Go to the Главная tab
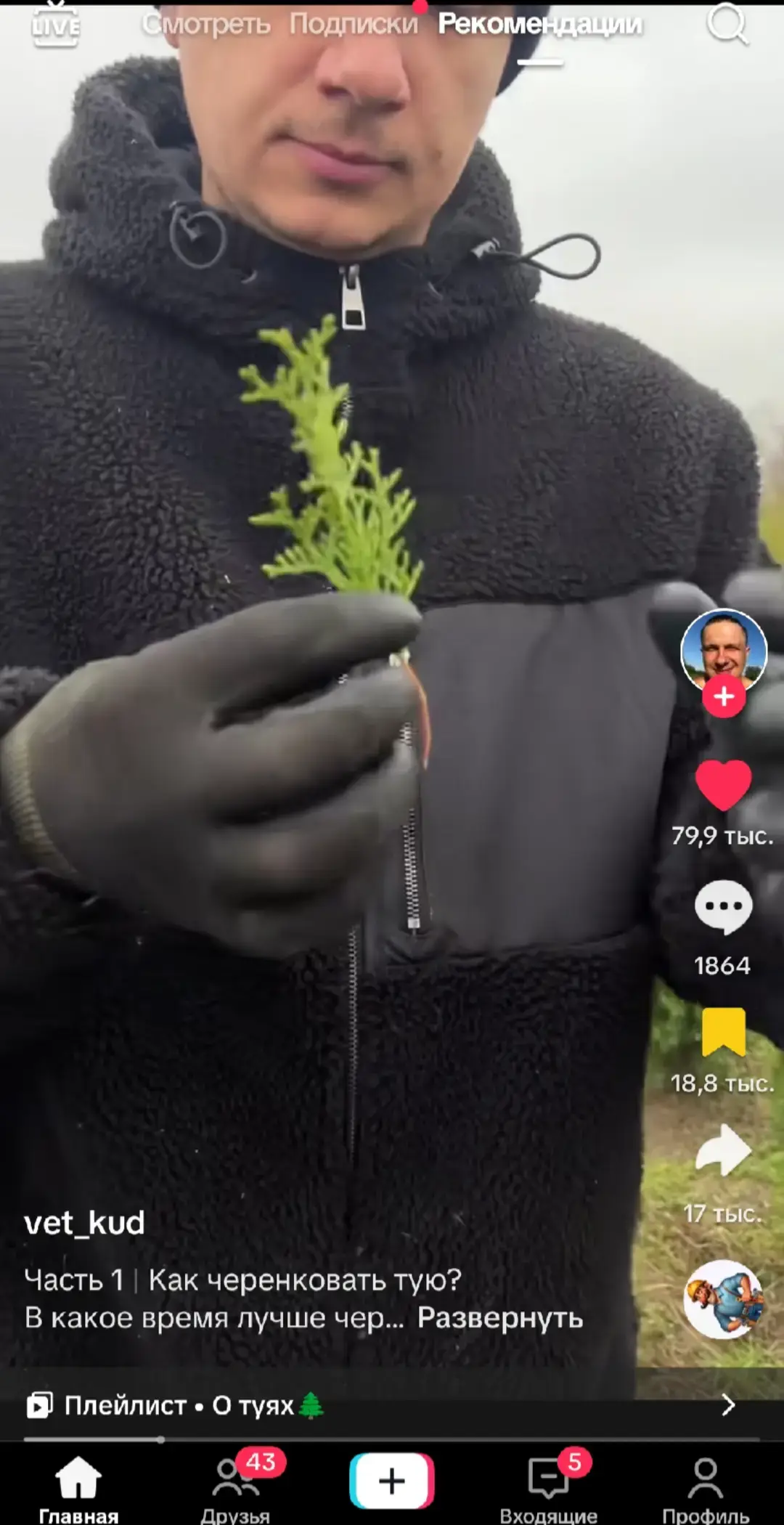 click(78, 1489)
